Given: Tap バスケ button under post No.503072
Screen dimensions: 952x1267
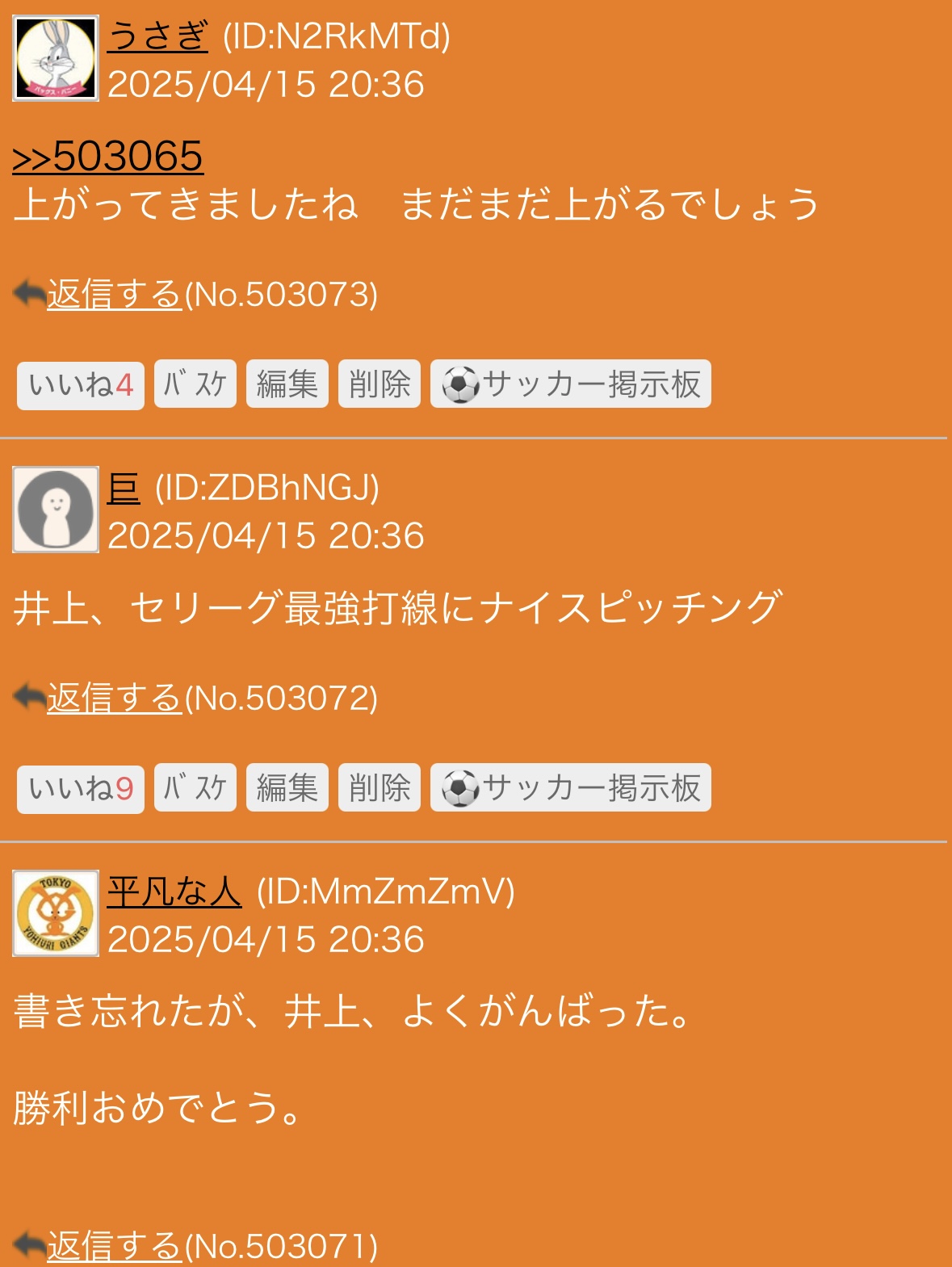Looking at the screenshot, I should tap(195, 788).
